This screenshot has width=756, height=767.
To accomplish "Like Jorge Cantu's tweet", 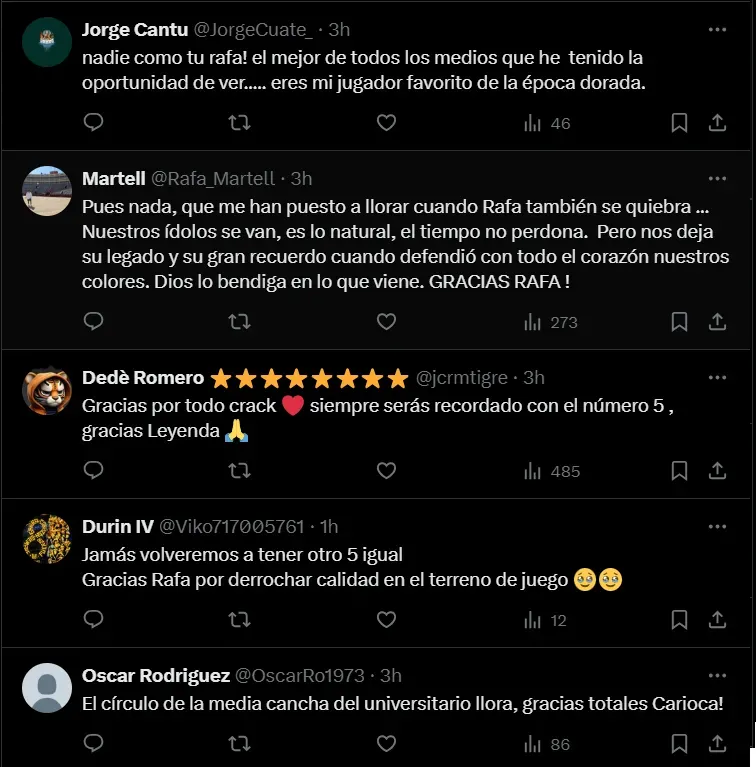I will [386, 123].
